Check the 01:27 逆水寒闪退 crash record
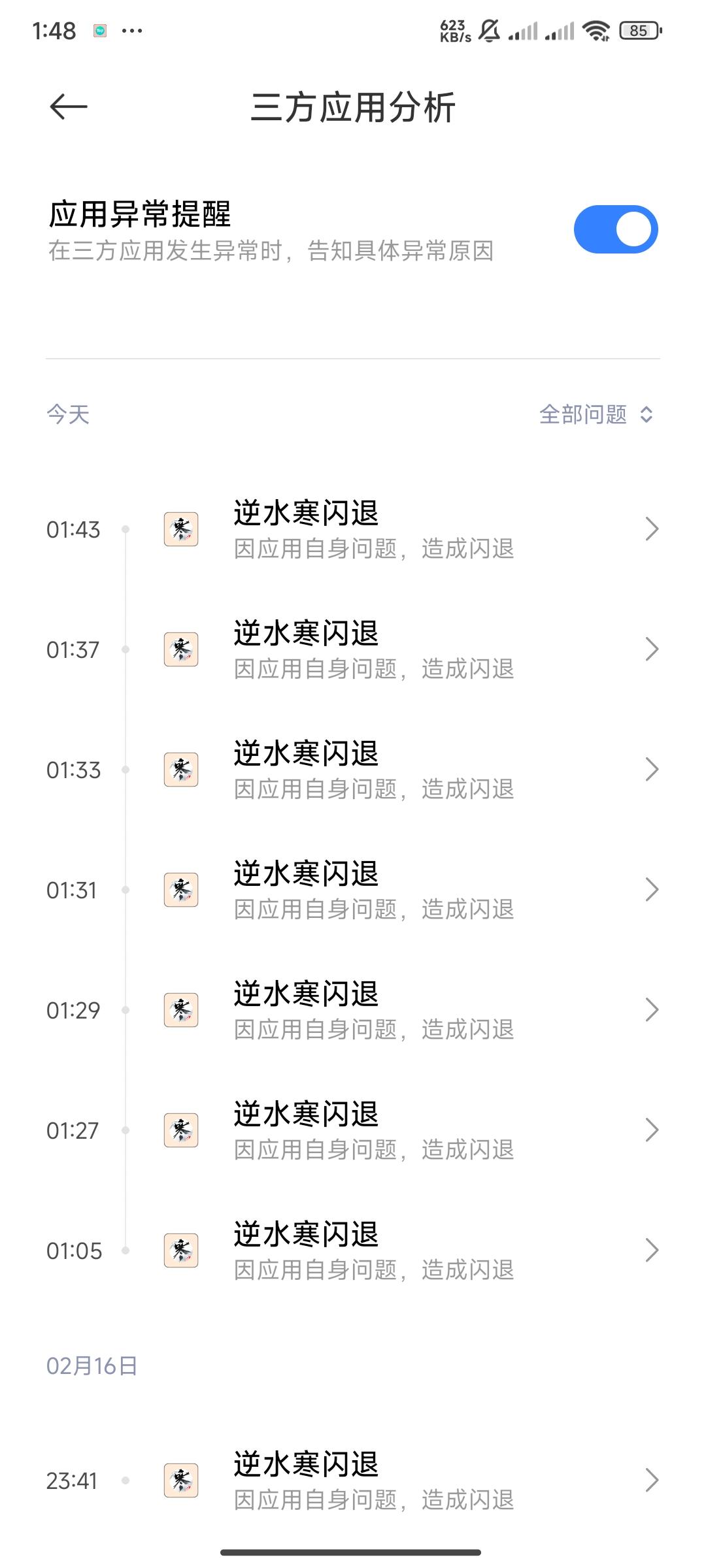This screenshot has width=706, height=1568. 373,1130
